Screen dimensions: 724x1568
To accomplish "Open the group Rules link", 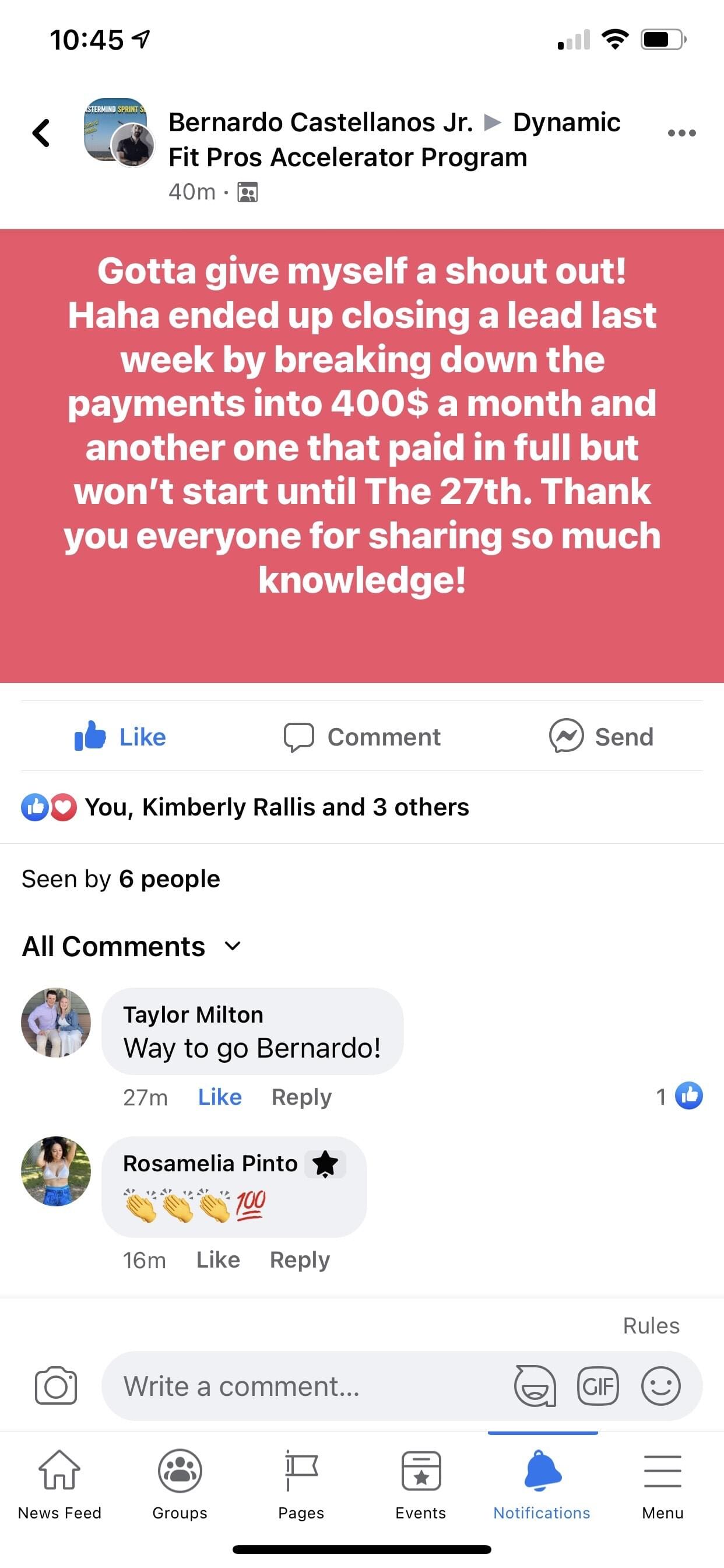I will point(651,1325).
